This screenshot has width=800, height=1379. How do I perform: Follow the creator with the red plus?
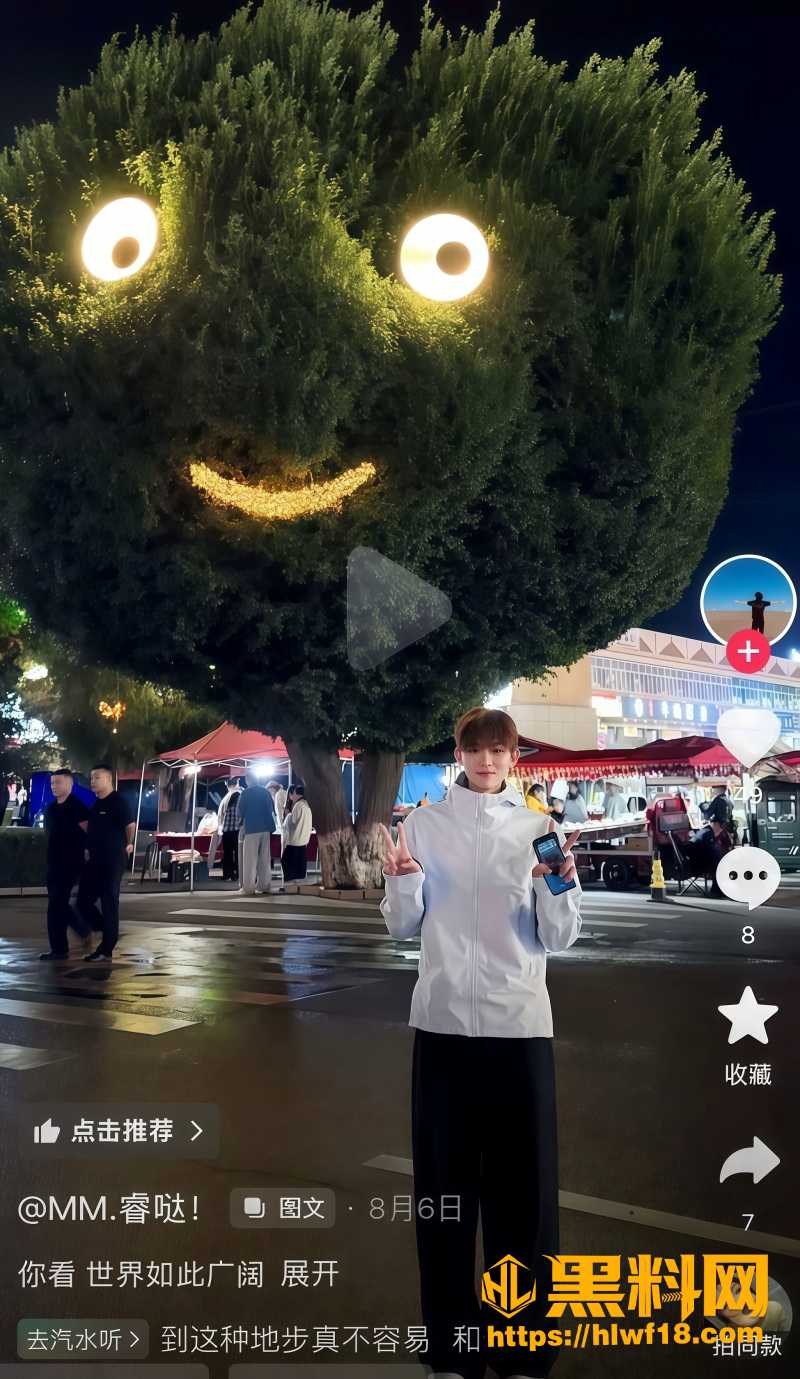pos(748,652)
